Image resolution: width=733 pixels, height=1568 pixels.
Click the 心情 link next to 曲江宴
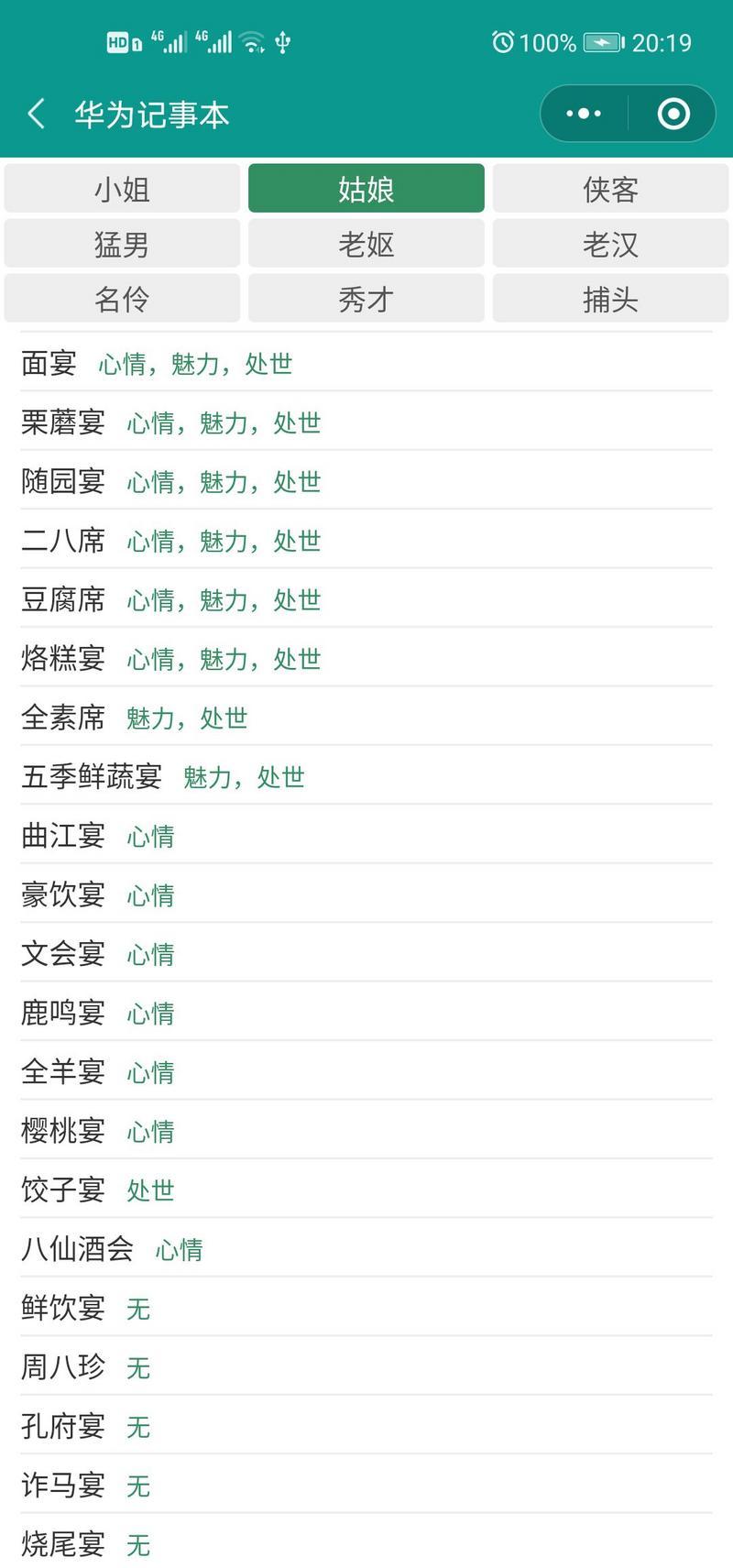(x=149, y=836)
